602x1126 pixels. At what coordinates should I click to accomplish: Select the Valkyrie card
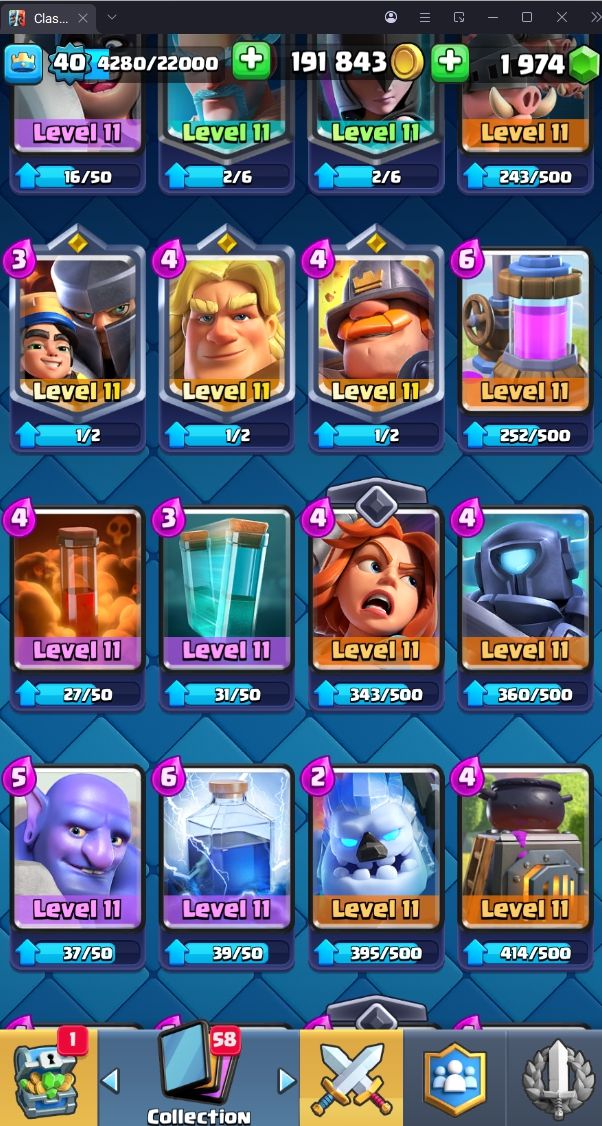coord(375,592)
